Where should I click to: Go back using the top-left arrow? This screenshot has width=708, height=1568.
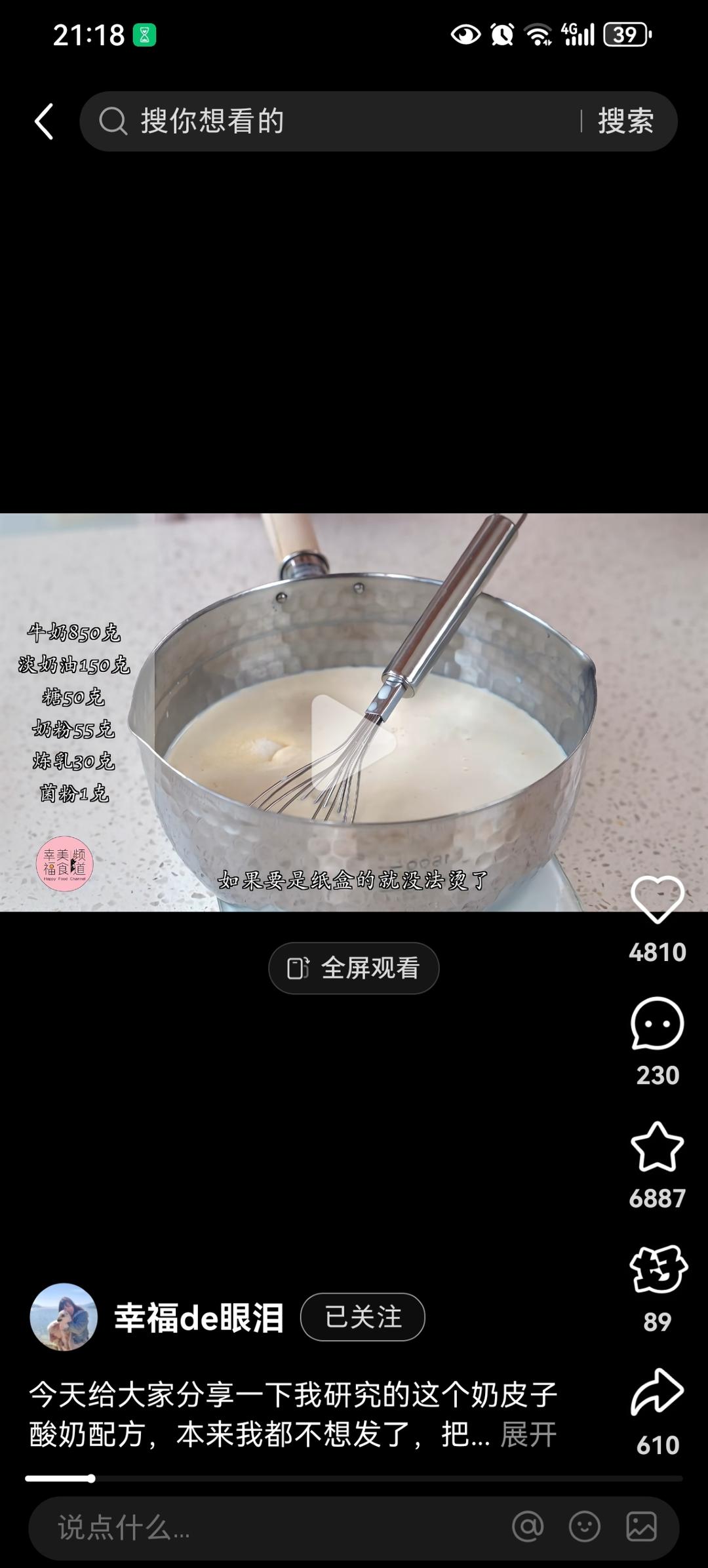click(44, 121)
